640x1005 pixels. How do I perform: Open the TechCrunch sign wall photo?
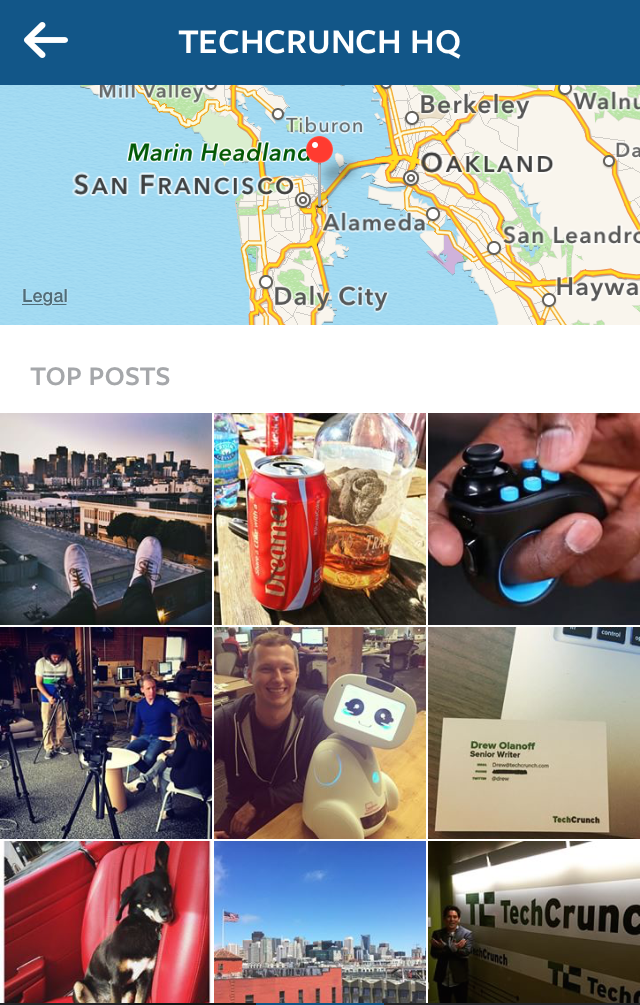pyautogui.click(x=534, y=922)
